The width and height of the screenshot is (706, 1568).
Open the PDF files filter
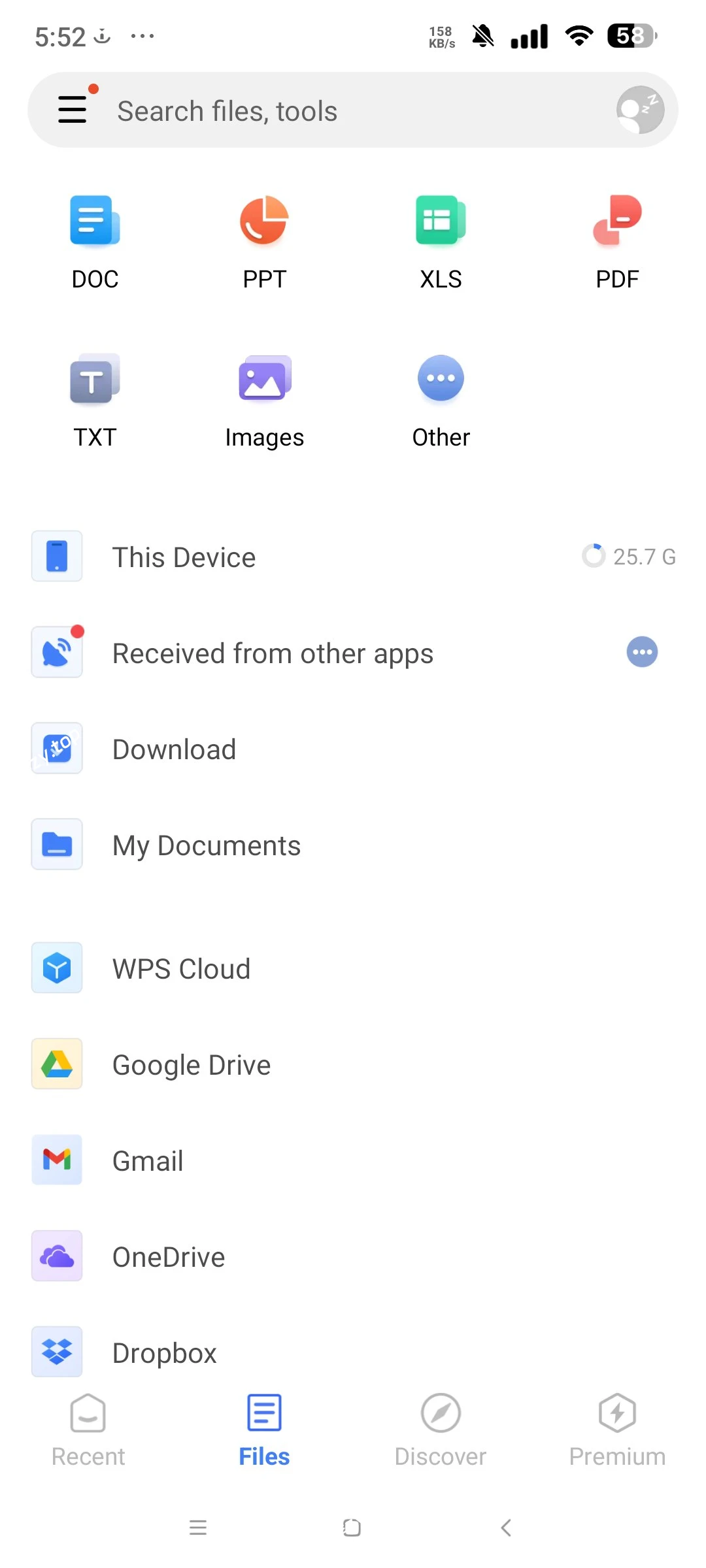(617, 238)
